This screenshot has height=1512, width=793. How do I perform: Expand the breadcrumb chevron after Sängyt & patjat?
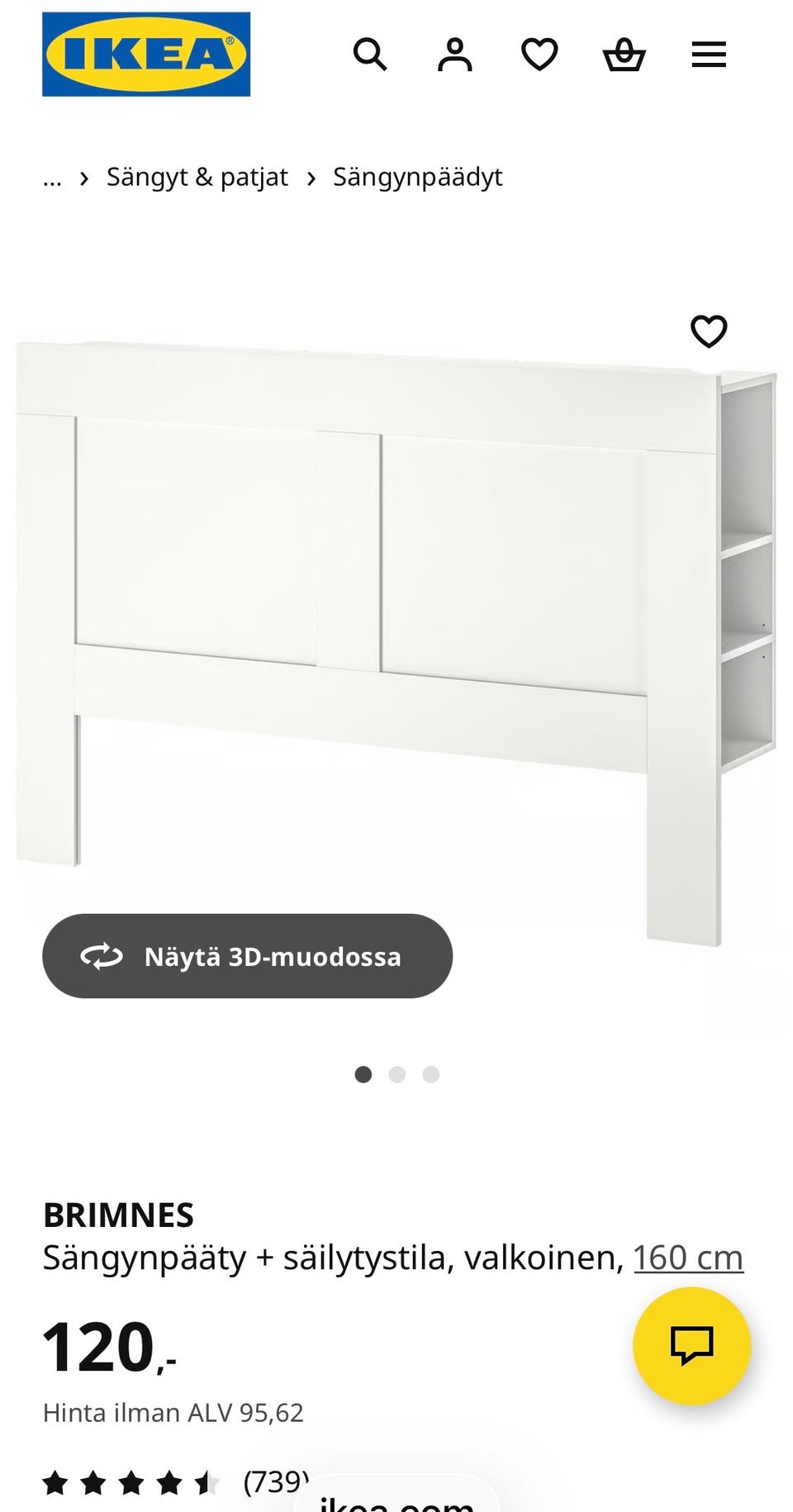(310, 177)
